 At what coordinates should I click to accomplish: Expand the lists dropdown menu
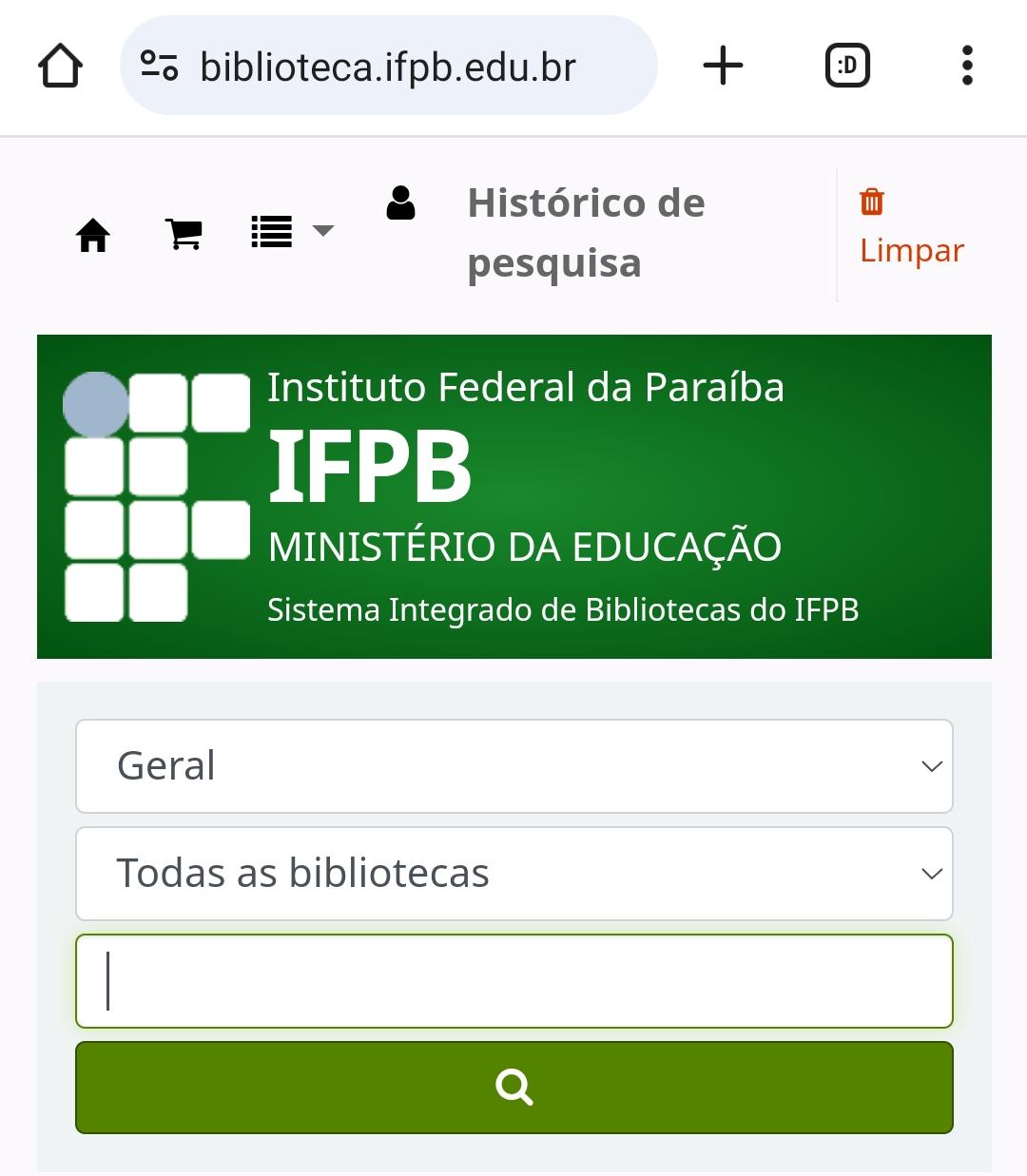[291, 231]
